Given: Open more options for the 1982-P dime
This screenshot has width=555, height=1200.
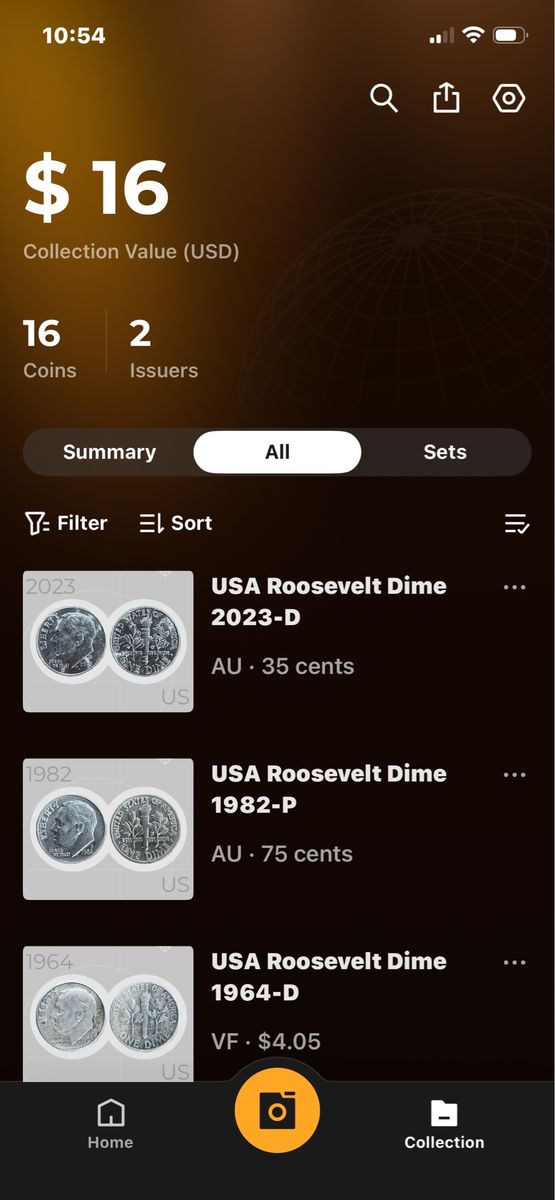Looking at the screenshot, I should click(x=514, y=775).
